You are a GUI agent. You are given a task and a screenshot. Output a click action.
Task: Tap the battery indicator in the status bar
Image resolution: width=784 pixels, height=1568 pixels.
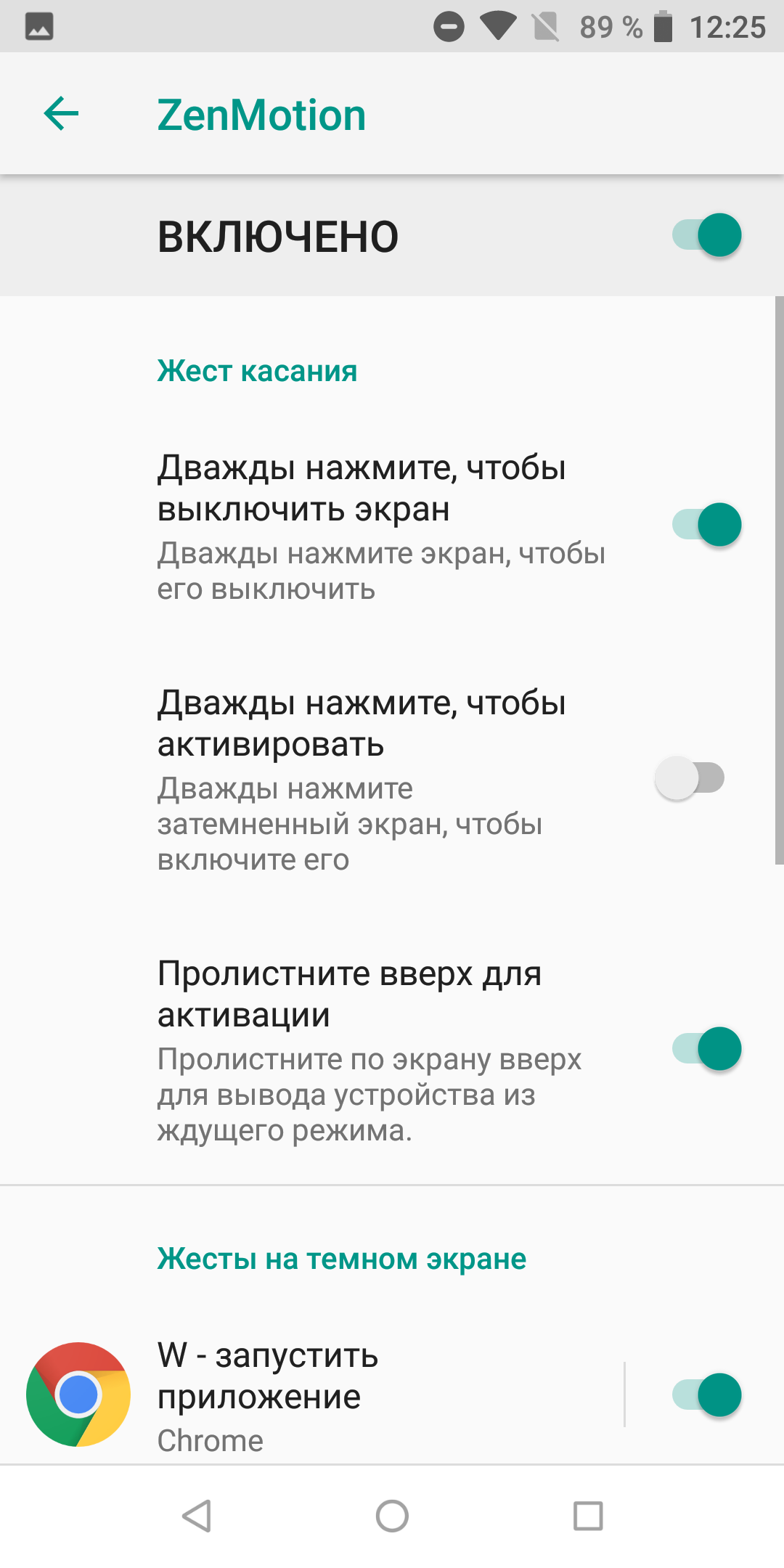coord(663,26)
